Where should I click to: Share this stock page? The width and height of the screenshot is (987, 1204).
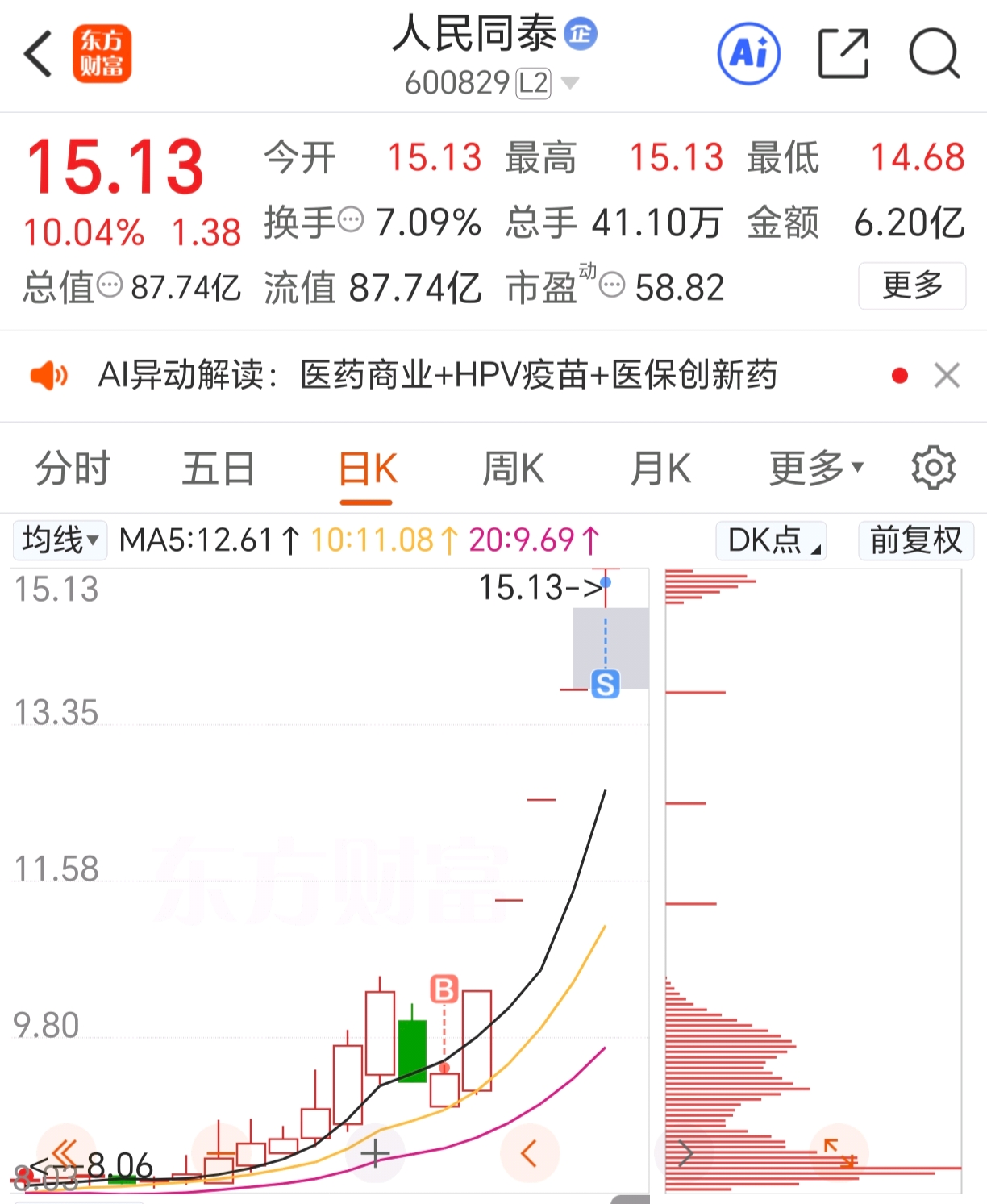click(x=843, y=54)
